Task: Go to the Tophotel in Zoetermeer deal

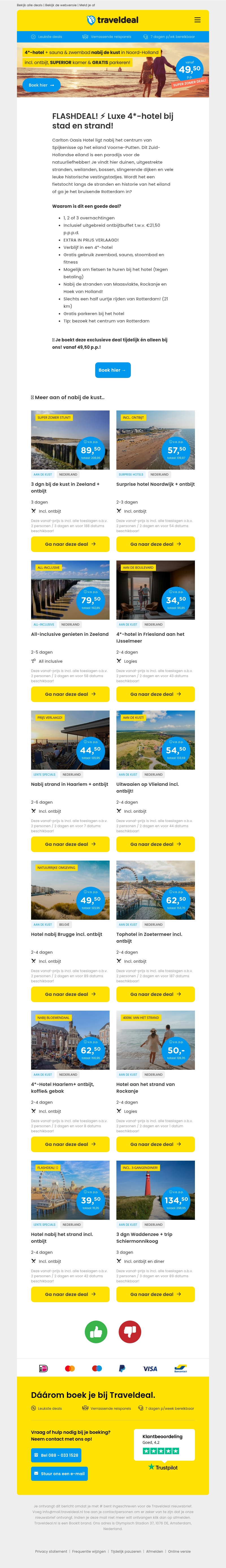Action: point(156,994)
